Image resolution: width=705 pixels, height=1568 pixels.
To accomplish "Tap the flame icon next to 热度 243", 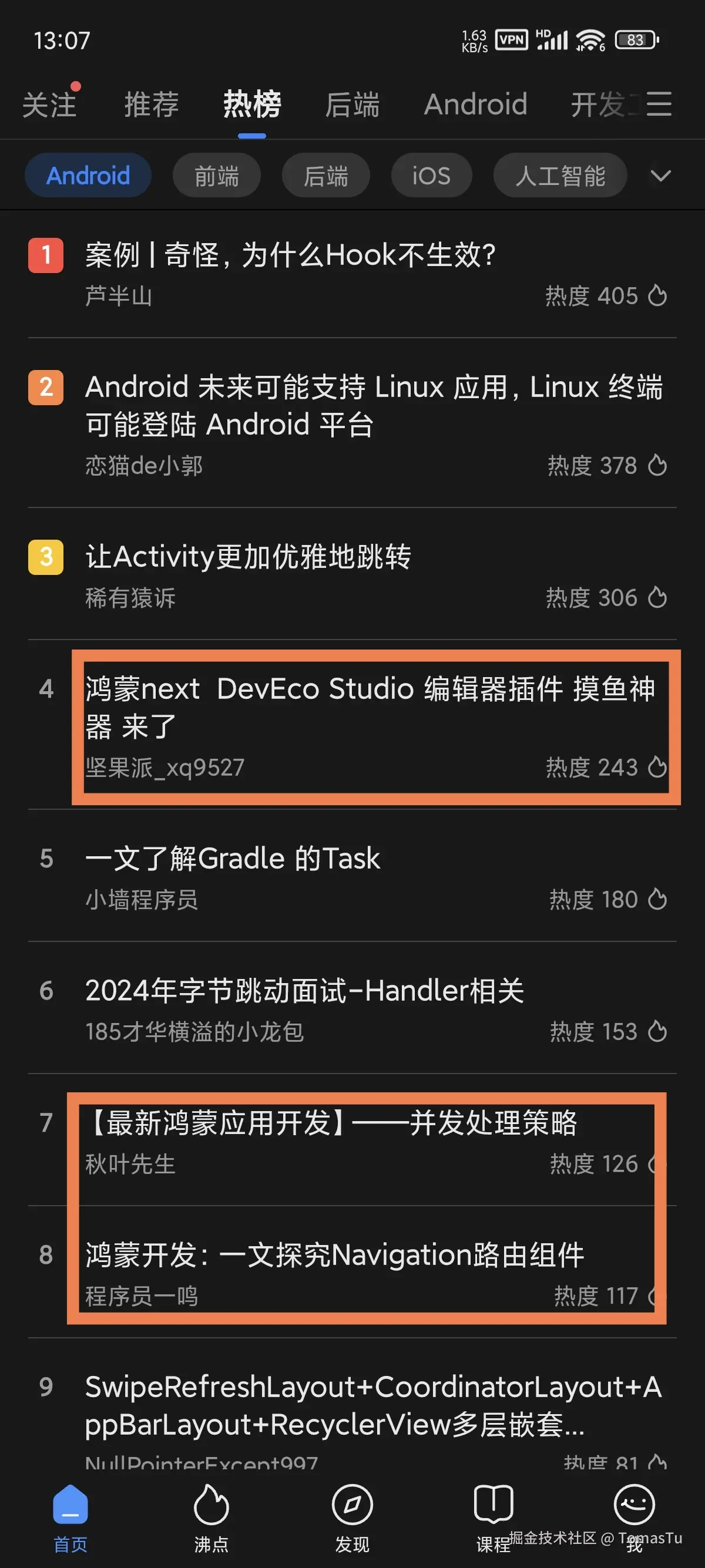I will click(x=657, y=768).
